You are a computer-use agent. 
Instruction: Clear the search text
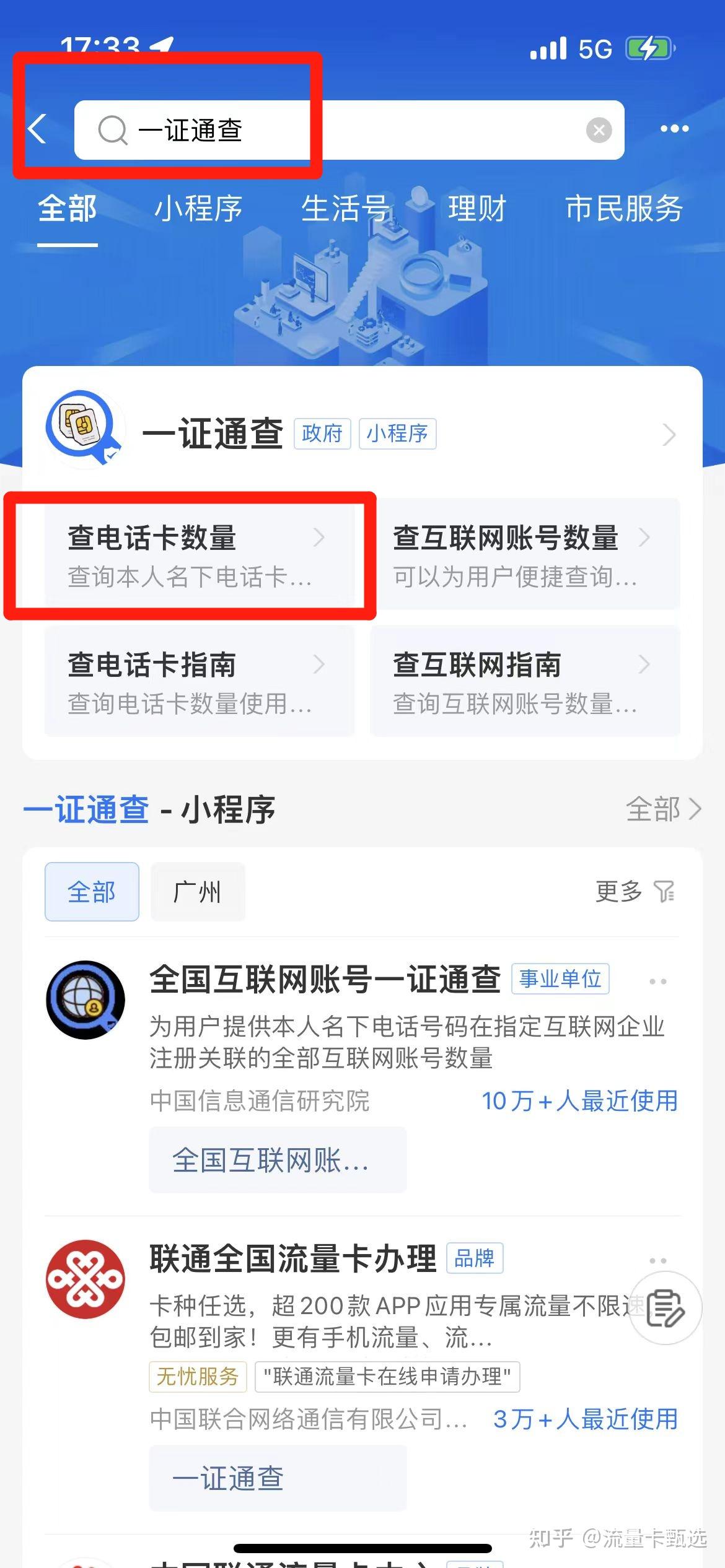[x=599, y=130]
